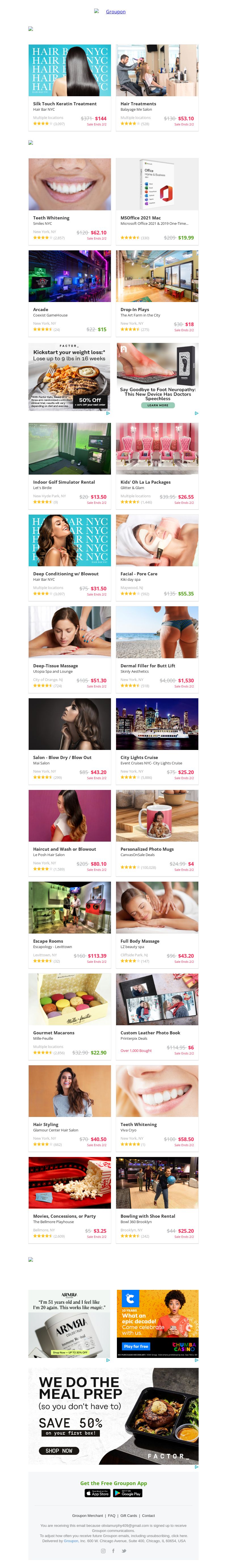Open the FAQ footer link
The width and height of the screenshot is (227, 1568).
(x=111, y=1516)
